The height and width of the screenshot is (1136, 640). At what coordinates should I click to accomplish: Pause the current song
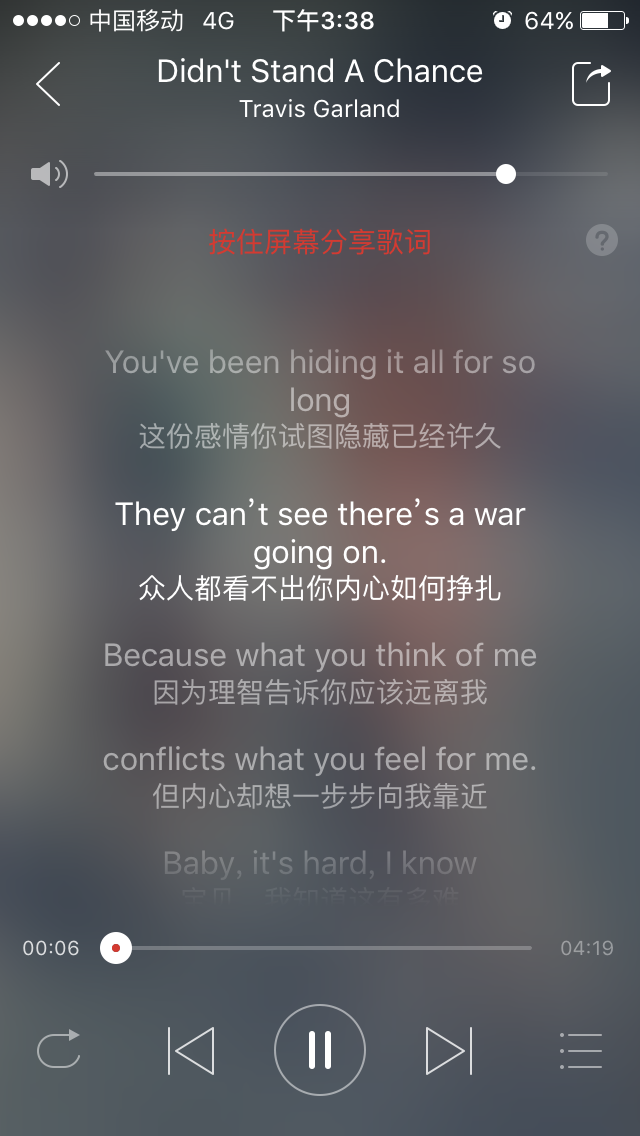click(320, 1050)
